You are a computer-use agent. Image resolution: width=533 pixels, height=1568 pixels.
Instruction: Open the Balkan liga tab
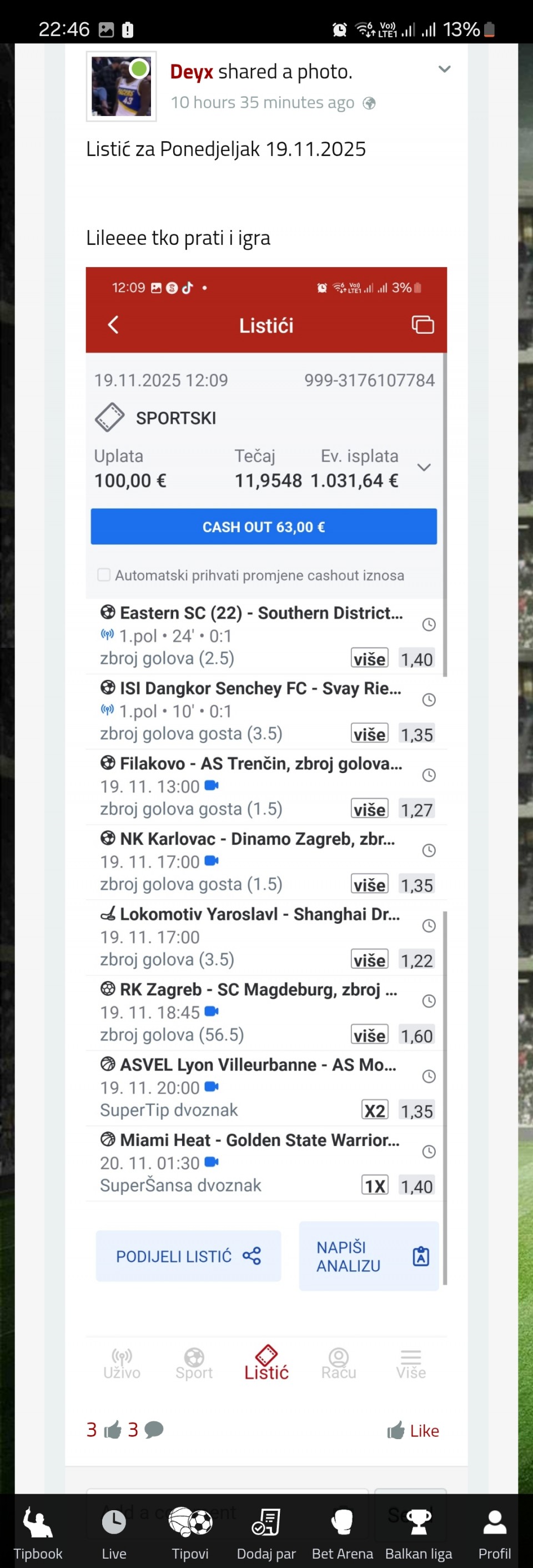419,1531
